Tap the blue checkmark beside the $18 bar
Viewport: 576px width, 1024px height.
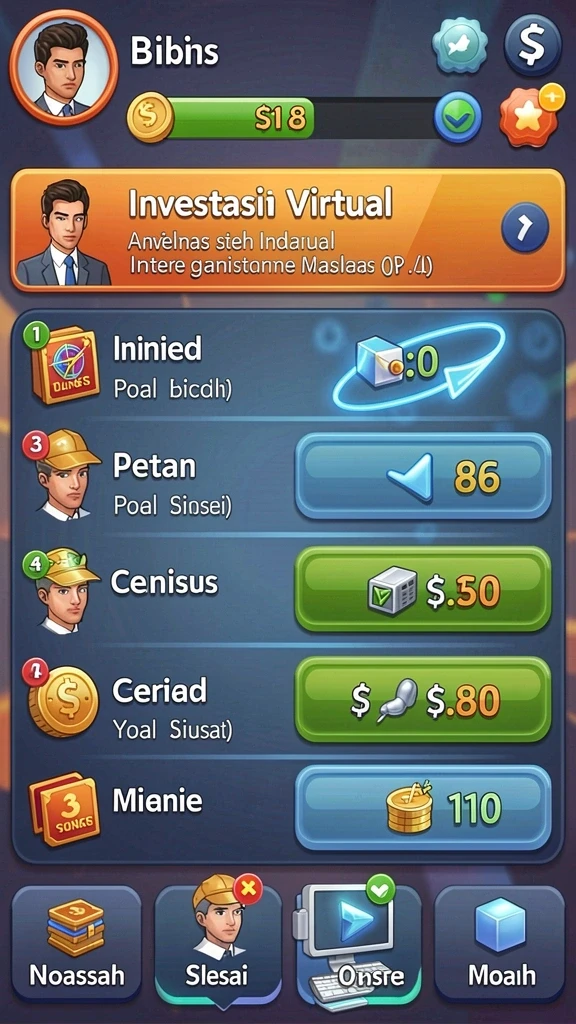point(458,118)
